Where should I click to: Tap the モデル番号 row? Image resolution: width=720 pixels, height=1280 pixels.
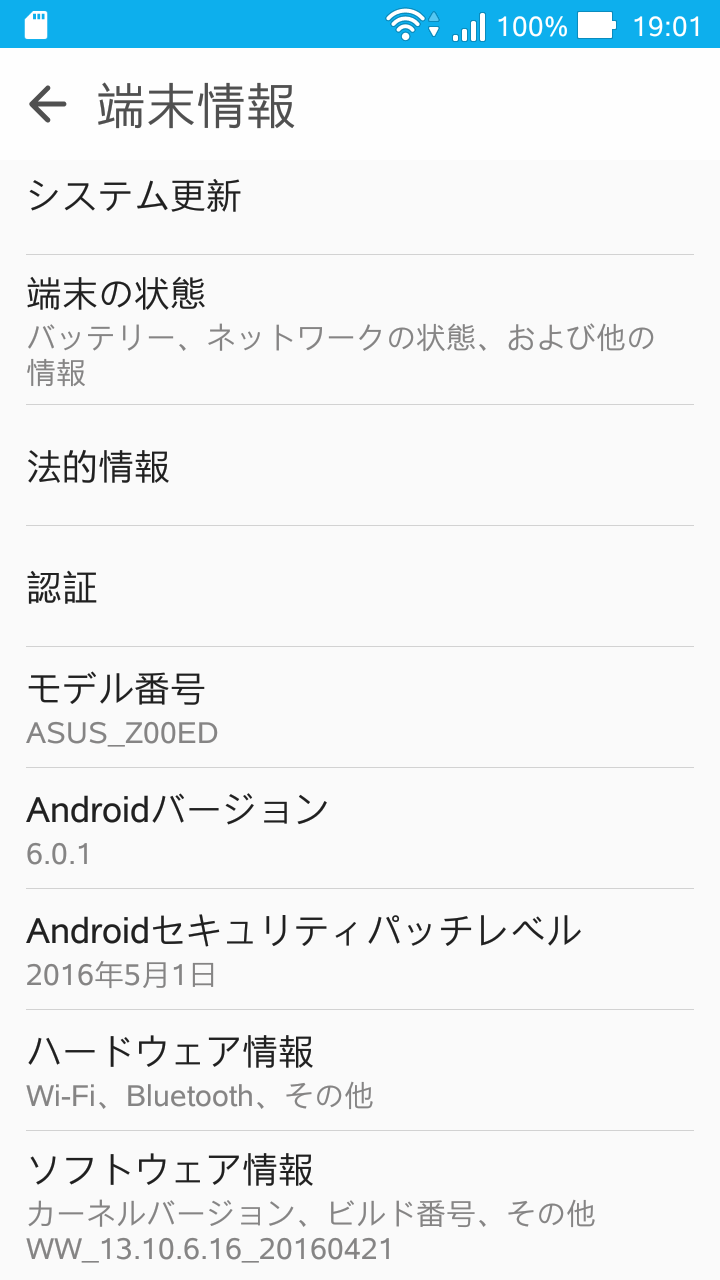(360, 708)
